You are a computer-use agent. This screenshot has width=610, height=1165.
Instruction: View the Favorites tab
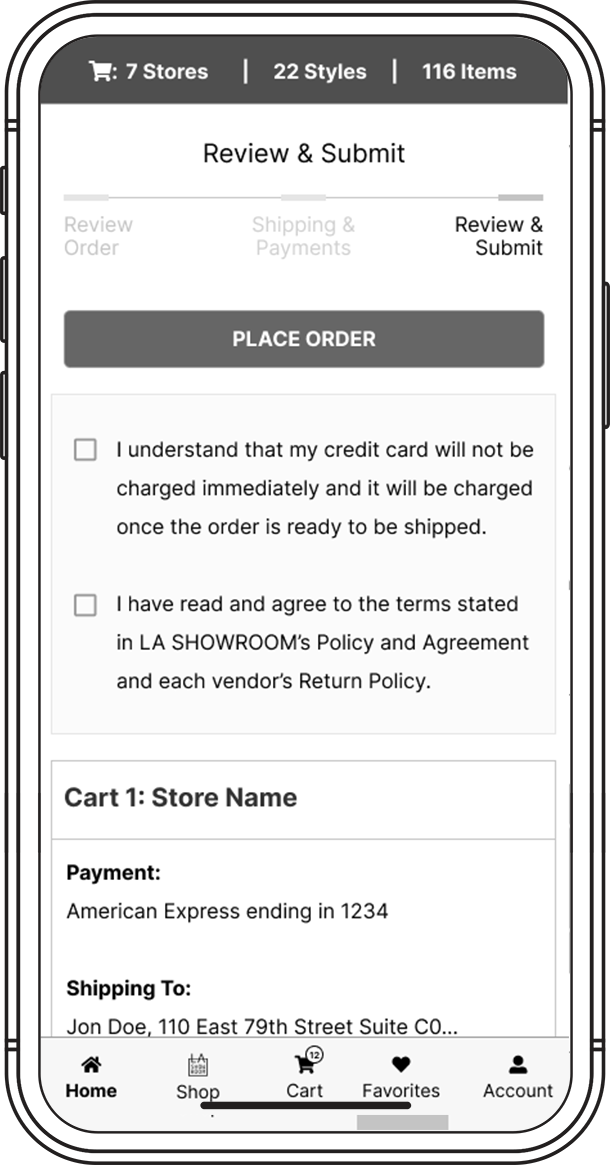point(401,1077)
